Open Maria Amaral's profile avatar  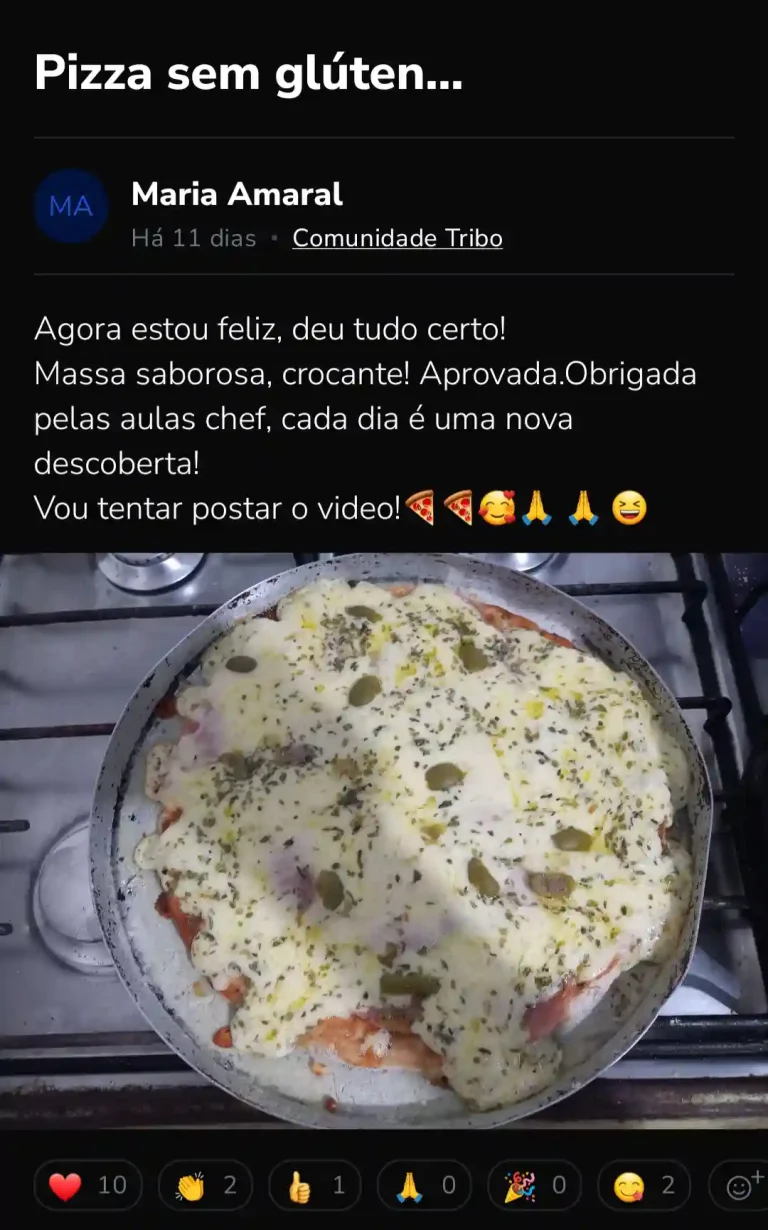[71, 207]
